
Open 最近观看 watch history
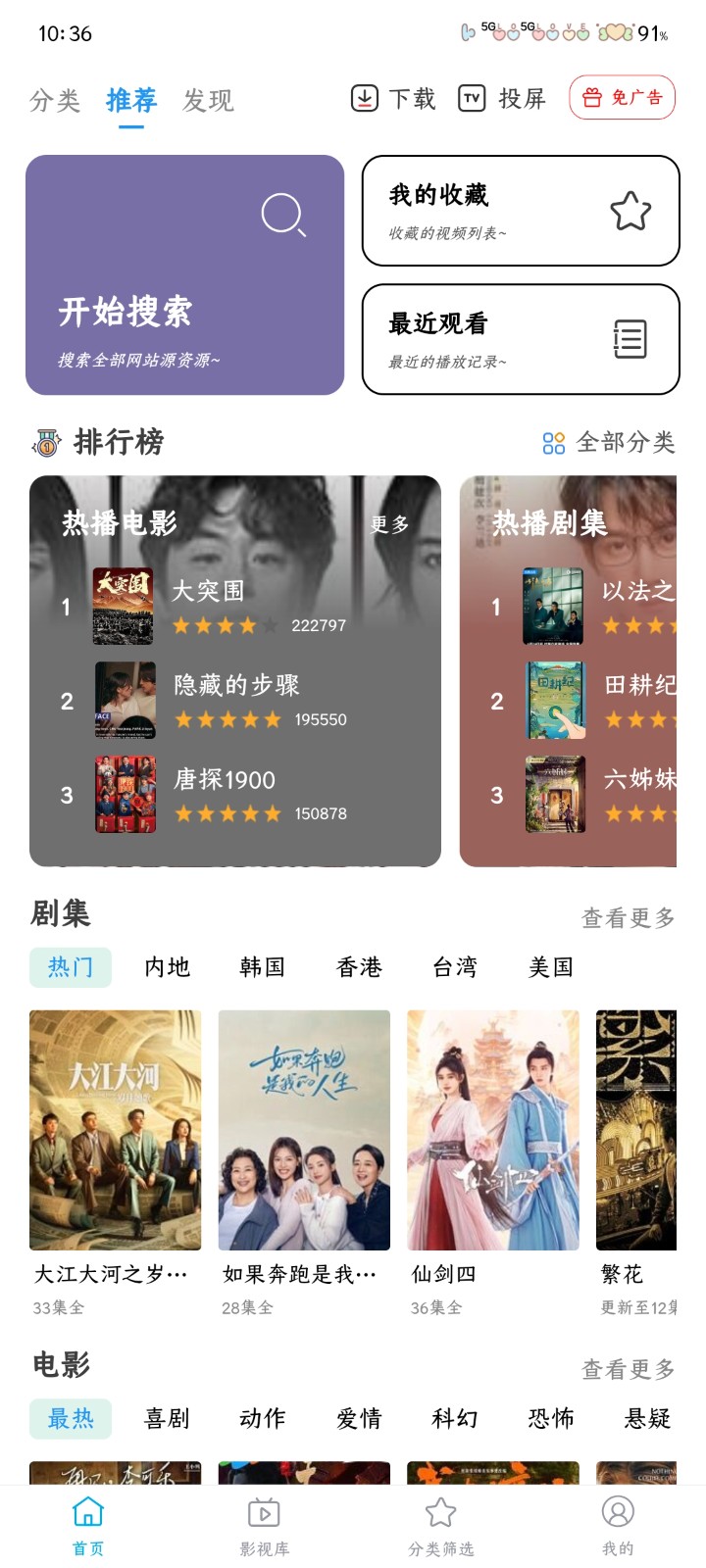520,339
